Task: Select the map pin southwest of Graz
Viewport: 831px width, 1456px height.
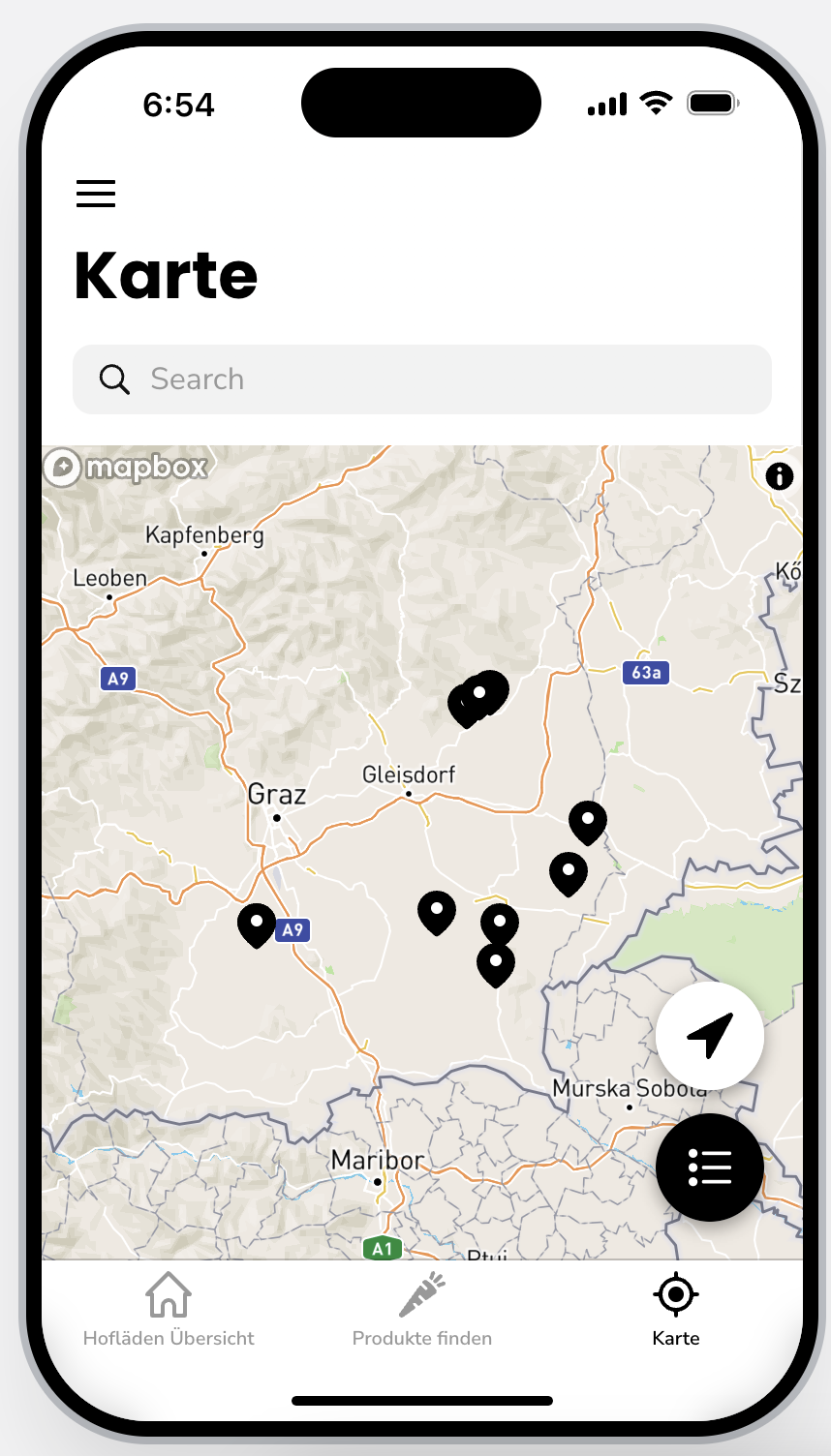Action: pos(257,925)
